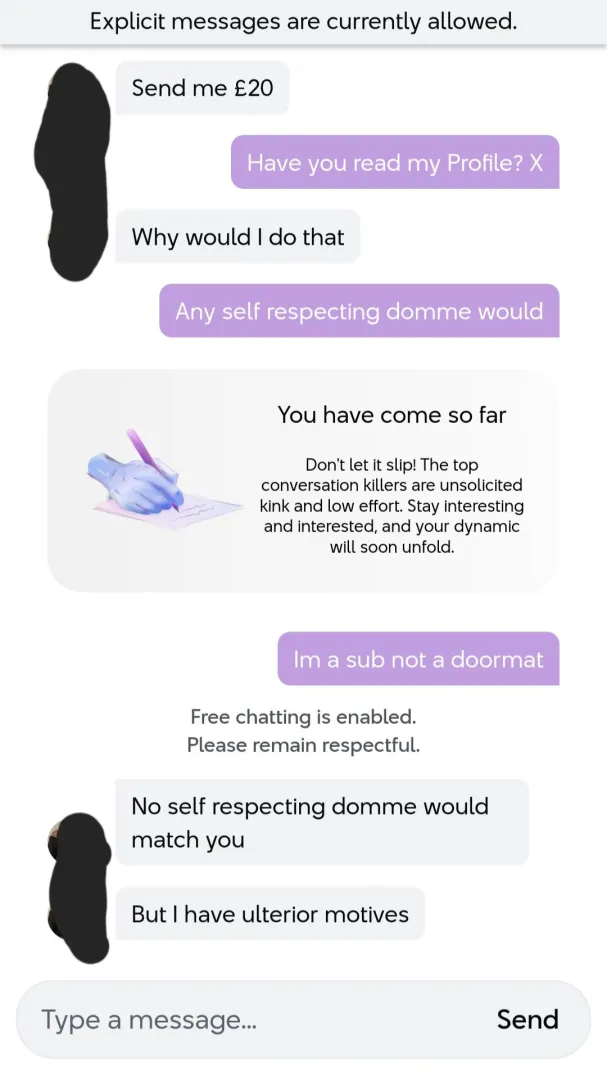The width and height of the screenshot is (607, 1080).
Task: Focus the Type a message field
Action: (240, 1019)
